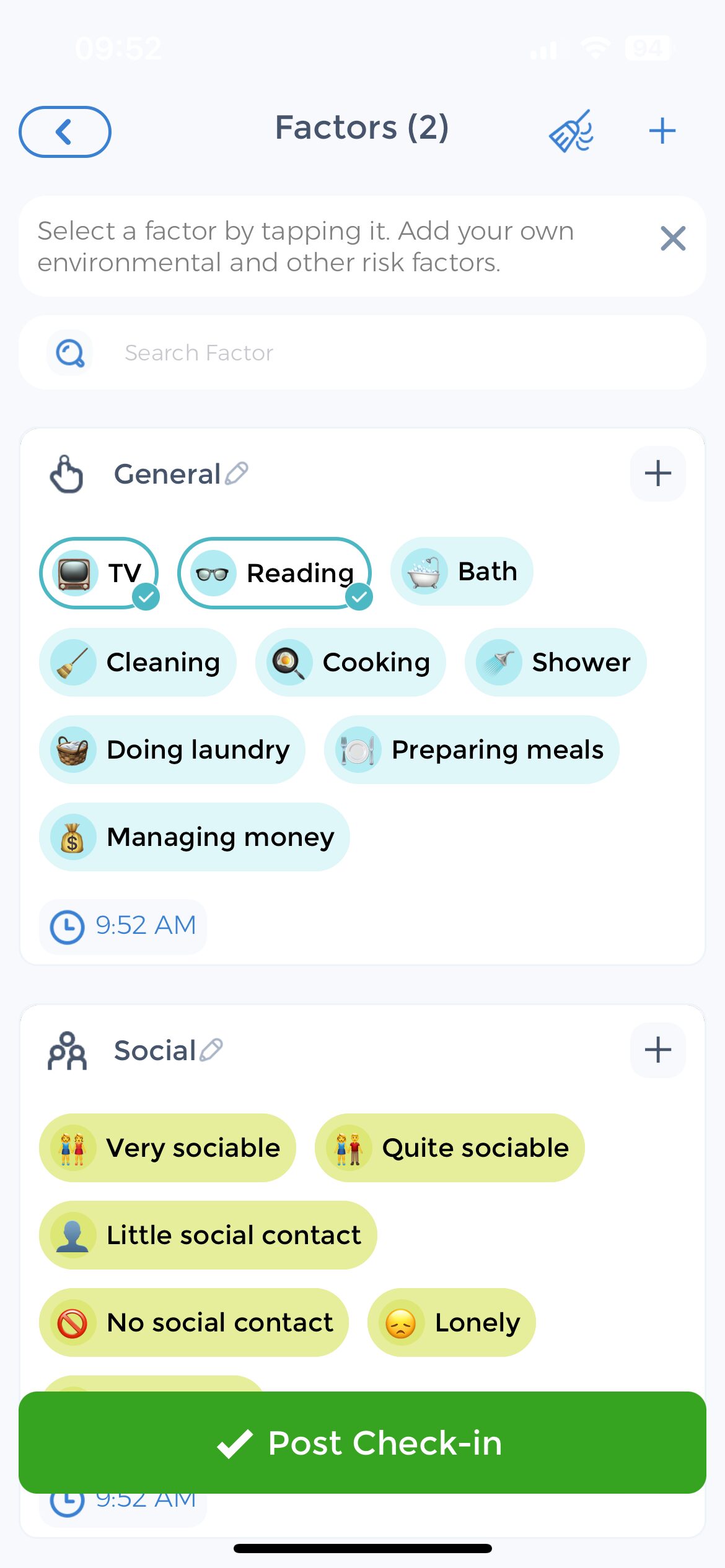Add a new factor with top plus icon
725x1568 pixels.
coord(662,131)
